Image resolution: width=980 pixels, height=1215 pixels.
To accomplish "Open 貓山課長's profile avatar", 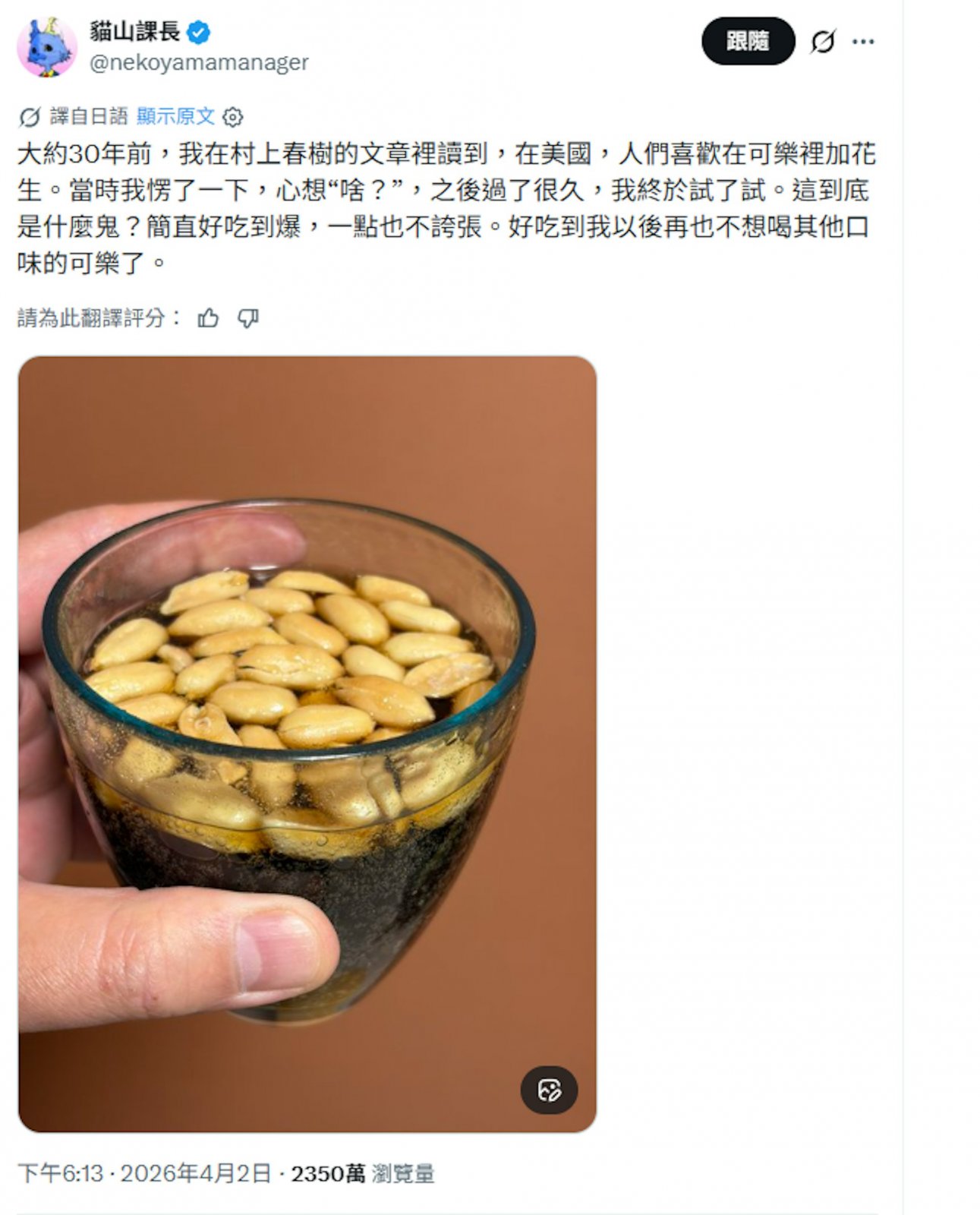I will 47,47.
